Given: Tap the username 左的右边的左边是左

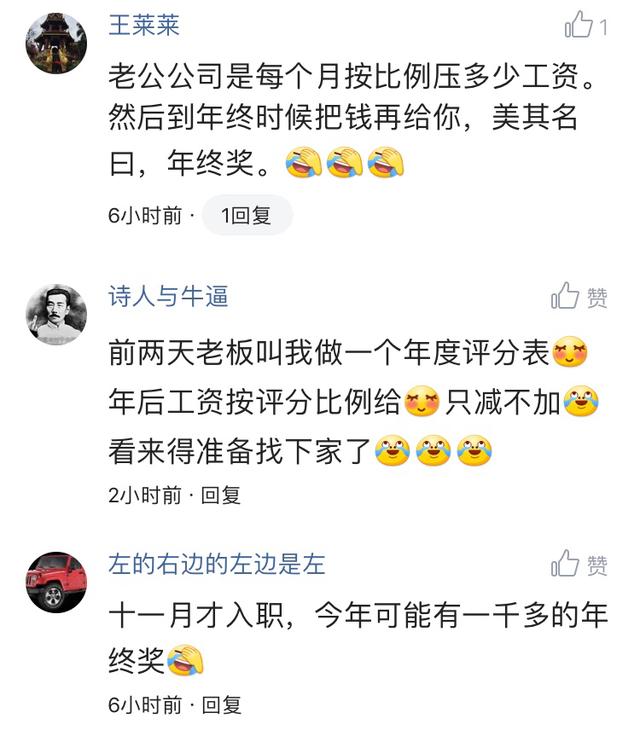Looking at the screenshot, I should (x=216, y=565).
